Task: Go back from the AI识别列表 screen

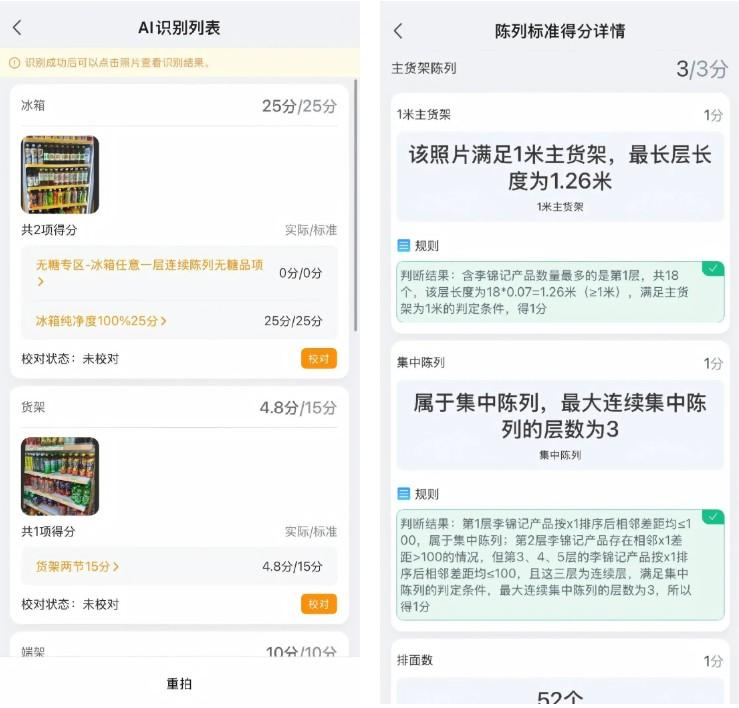Action: (17, 28)
